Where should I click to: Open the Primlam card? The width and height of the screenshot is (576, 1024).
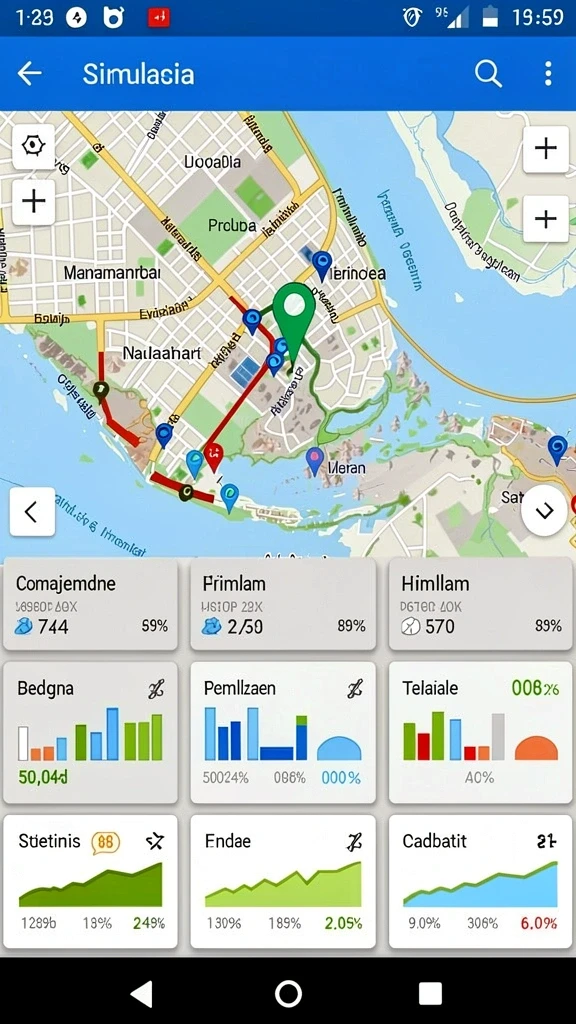283,604
